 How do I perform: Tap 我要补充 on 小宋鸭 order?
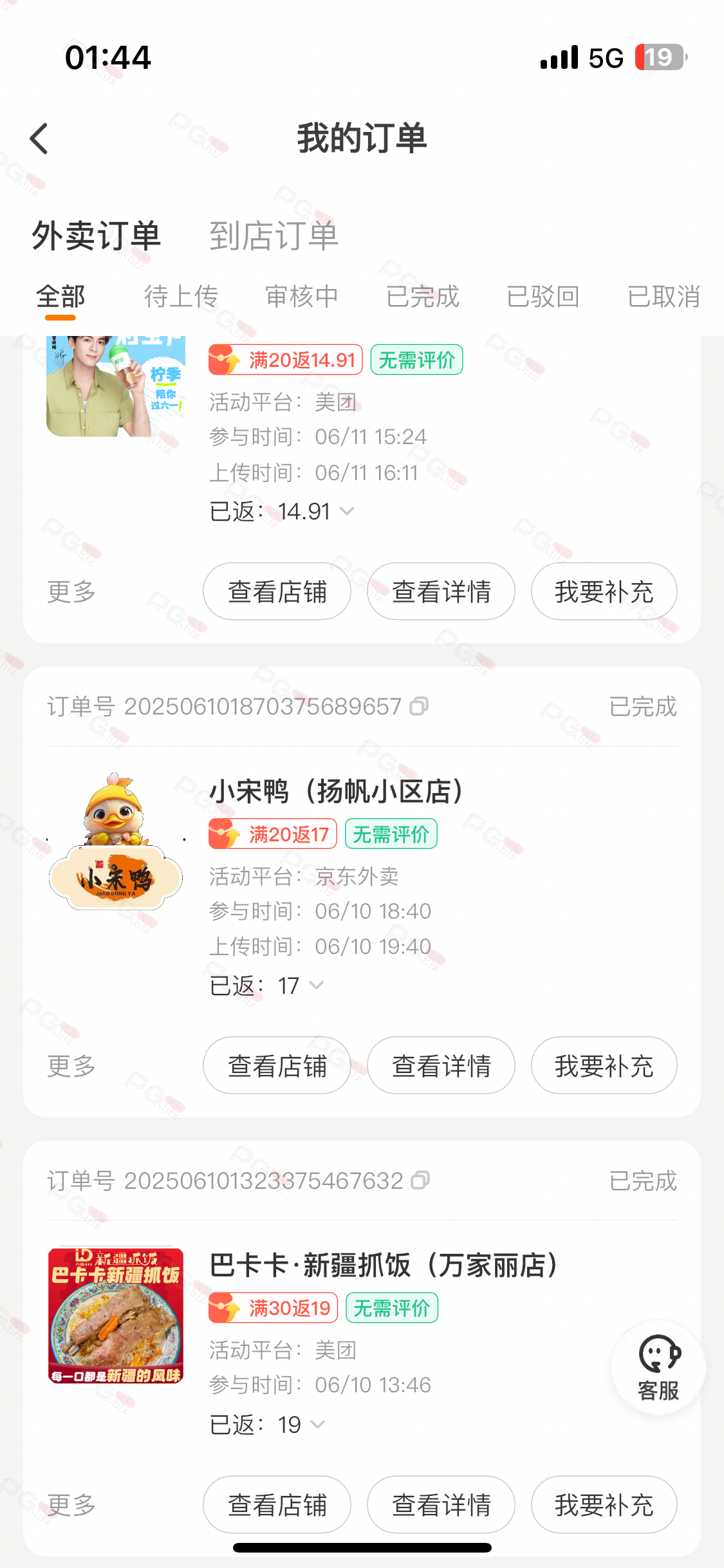(x=604, y=1065)
